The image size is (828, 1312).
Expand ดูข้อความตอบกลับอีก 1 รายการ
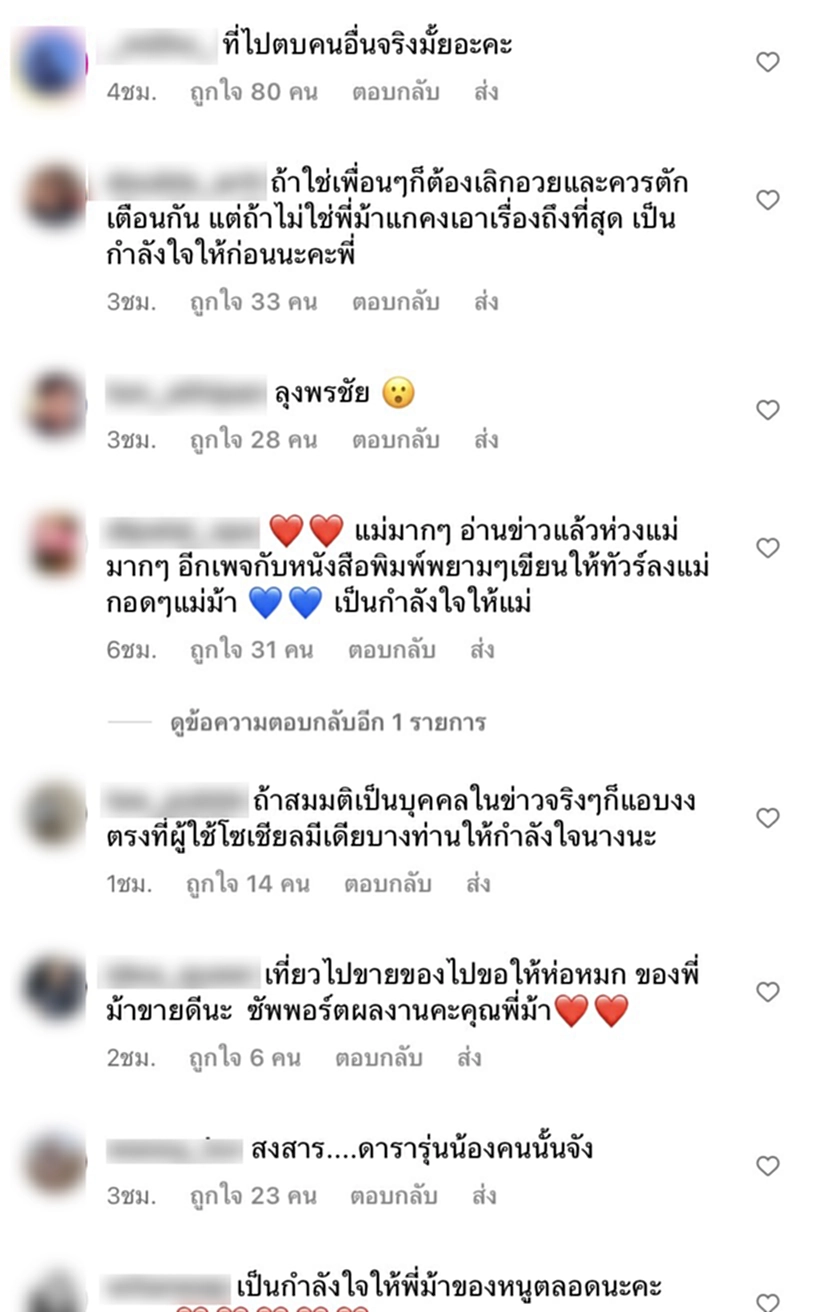click(327, 722)
